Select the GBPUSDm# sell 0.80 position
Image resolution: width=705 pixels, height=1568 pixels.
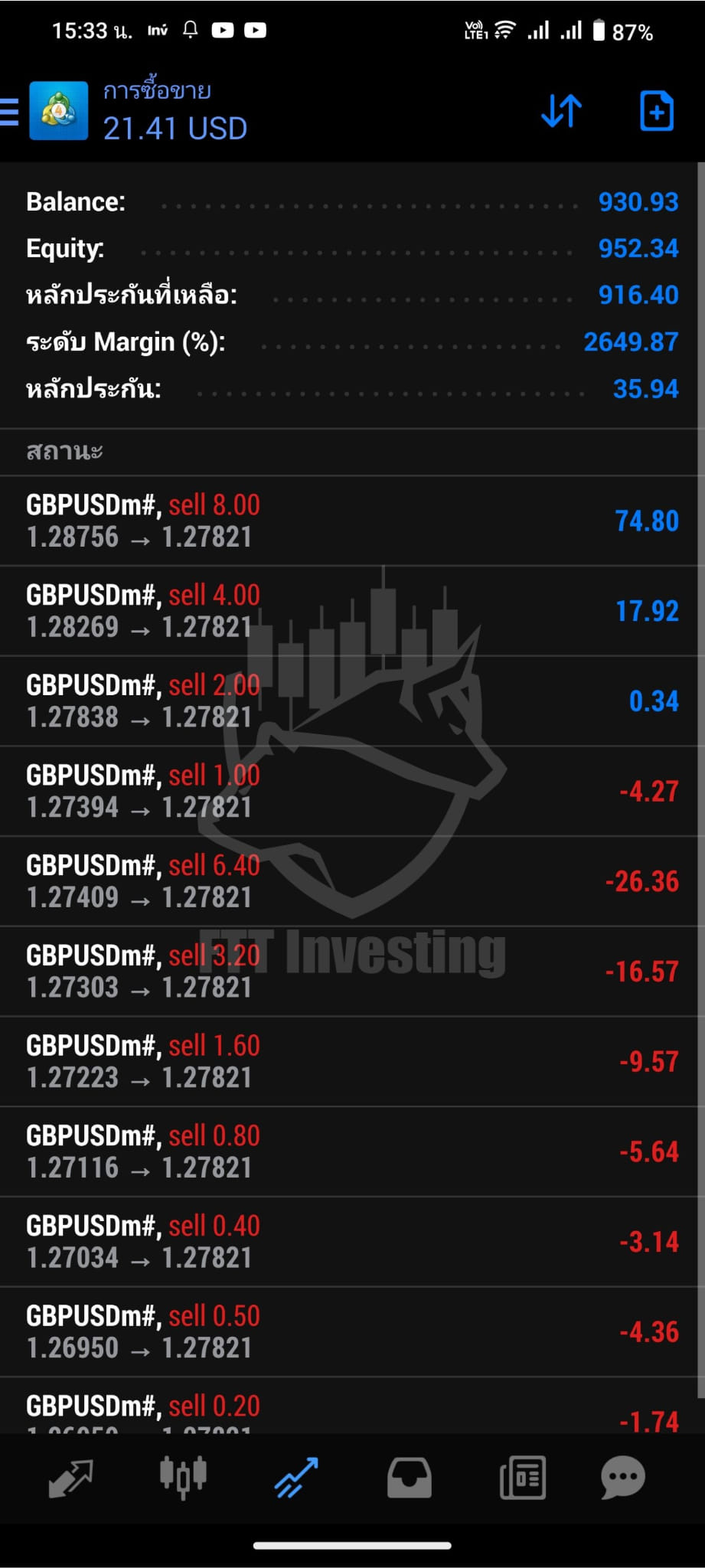[352, 1151]
